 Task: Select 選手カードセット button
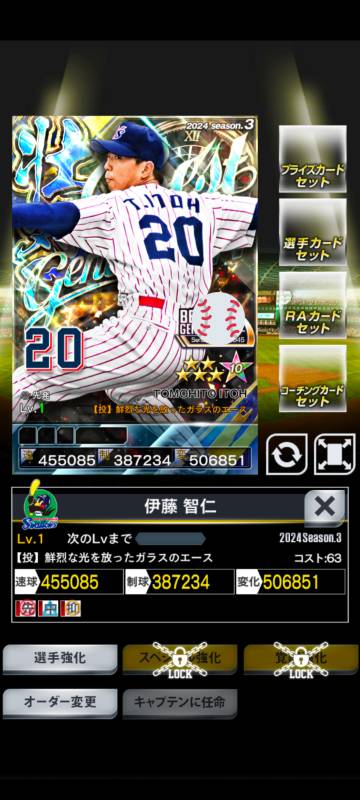313,232
